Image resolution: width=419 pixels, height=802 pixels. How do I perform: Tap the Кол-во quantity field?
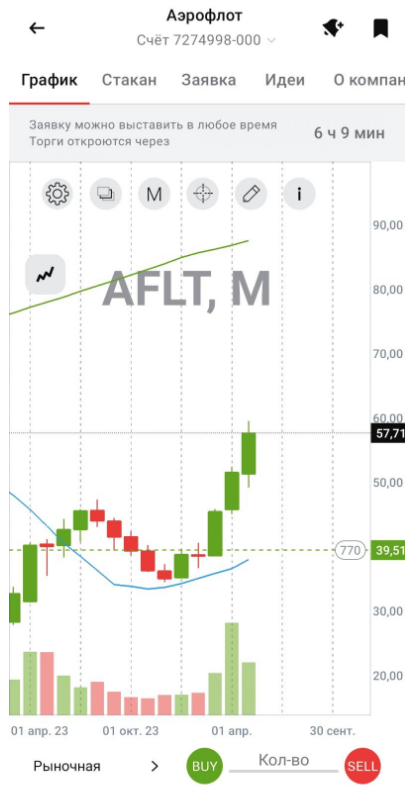(x=283, y=762)
